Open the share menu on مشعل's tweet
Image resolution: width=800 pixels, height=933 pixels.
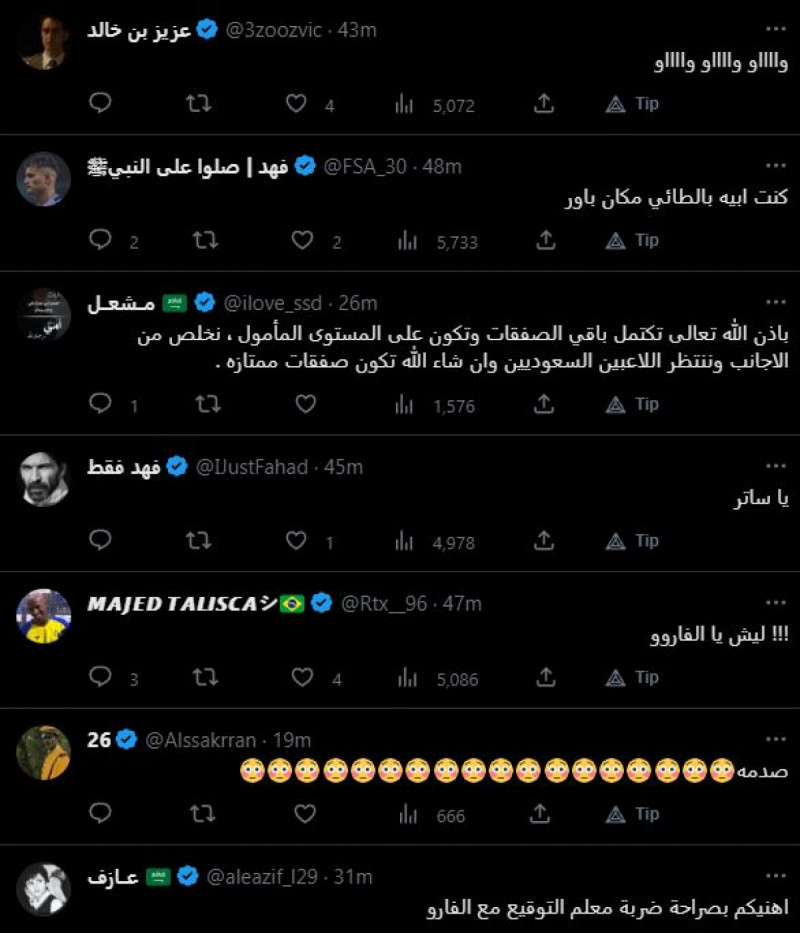click(545, 404)
